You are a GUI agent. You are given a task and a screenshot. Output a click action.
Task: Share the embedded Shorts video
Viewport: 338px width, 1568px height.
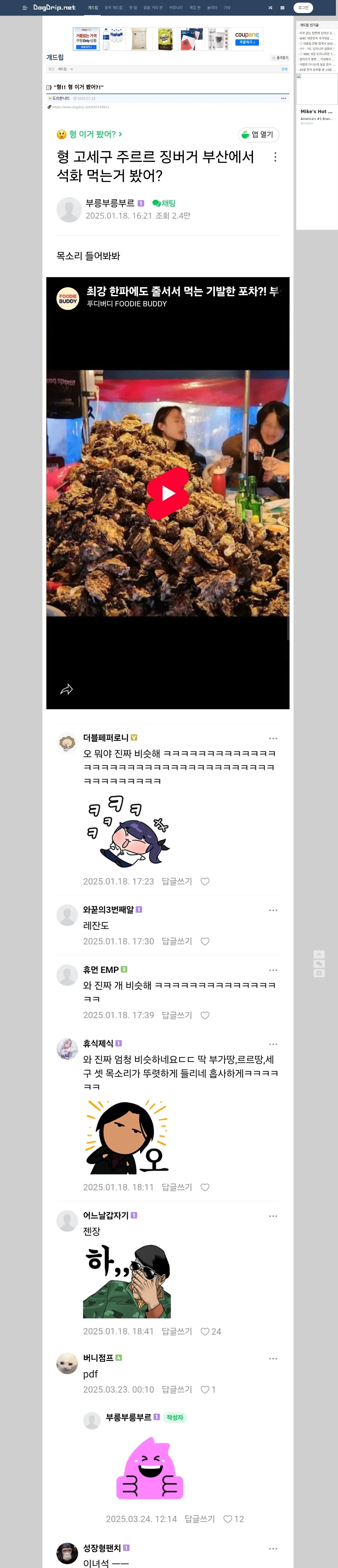(66, 689)
